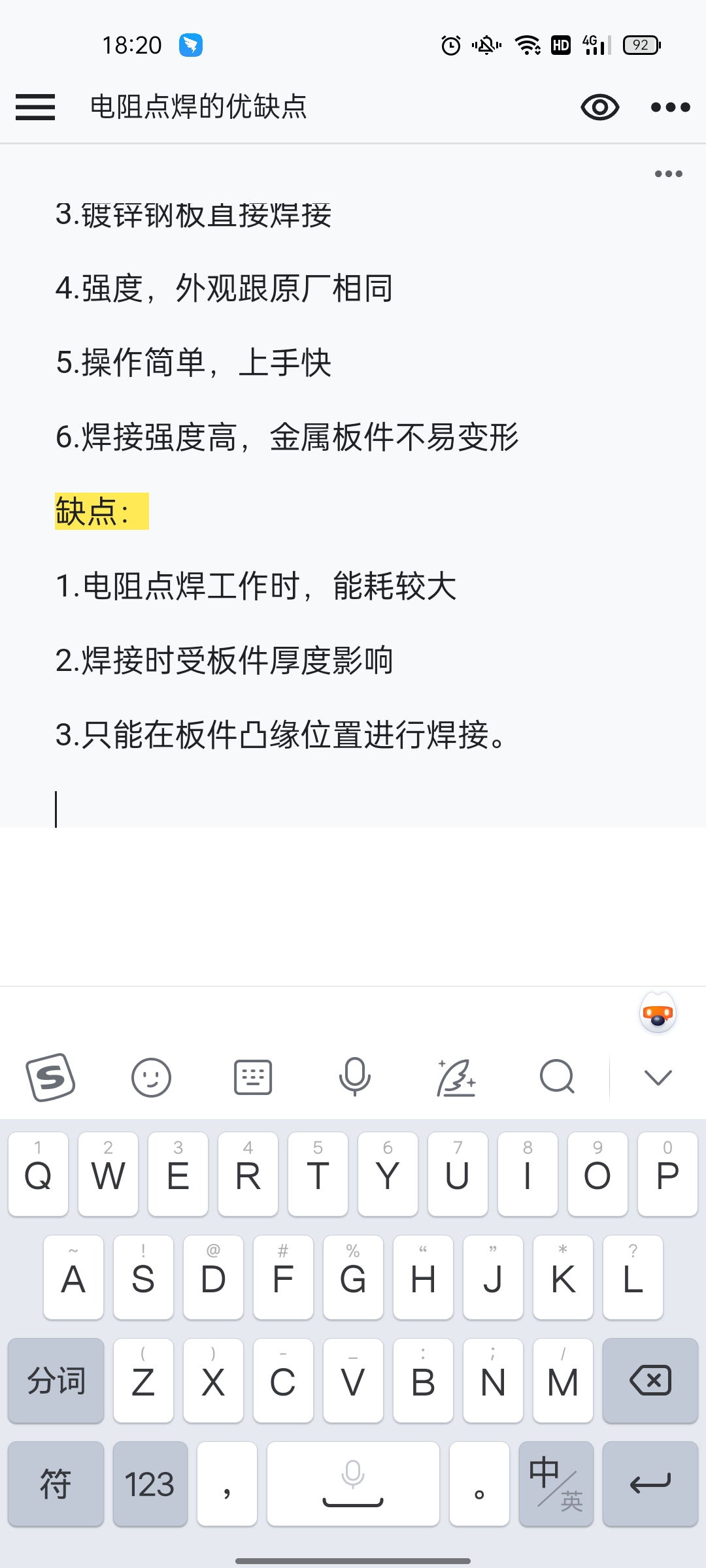Open the symbols panel with the 符 key
Viewport: 706px width, 1568px height.
tap(56, 1483)
